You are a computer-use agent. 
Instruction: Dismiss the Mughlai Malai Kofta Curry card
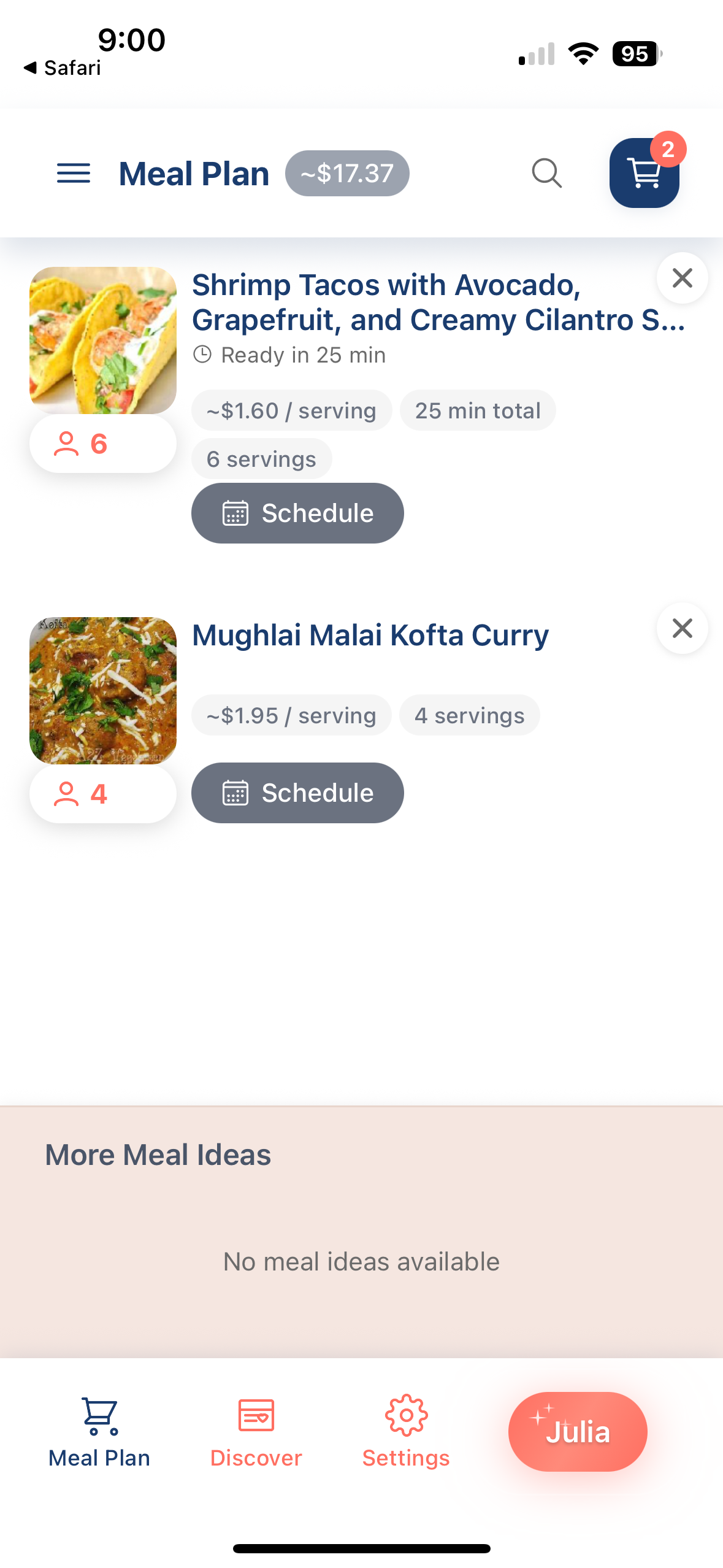tap(681, 628)
